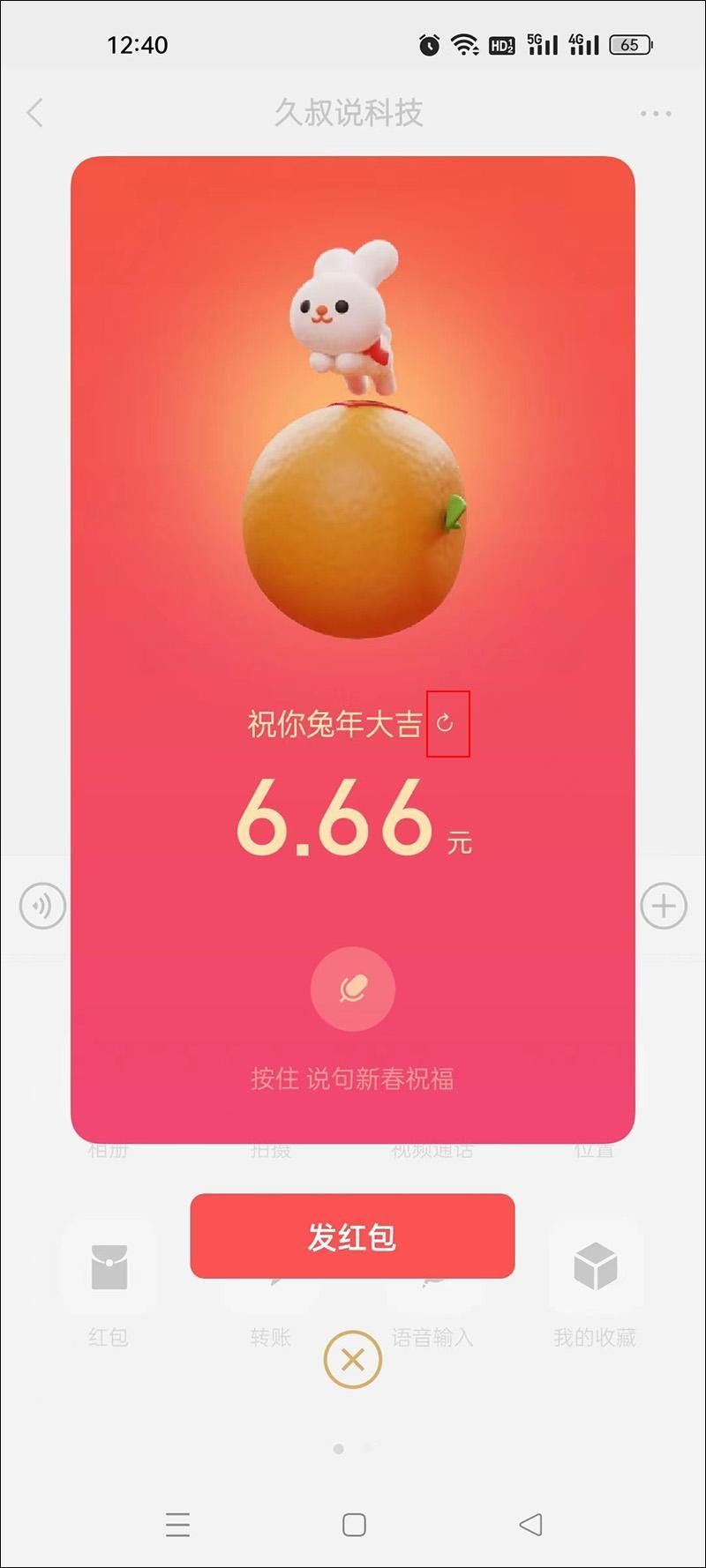The image size is (706, 1568).
Task: Refresh the greeting text 祝你兔年大吉
Action: [x=446, y=723]
